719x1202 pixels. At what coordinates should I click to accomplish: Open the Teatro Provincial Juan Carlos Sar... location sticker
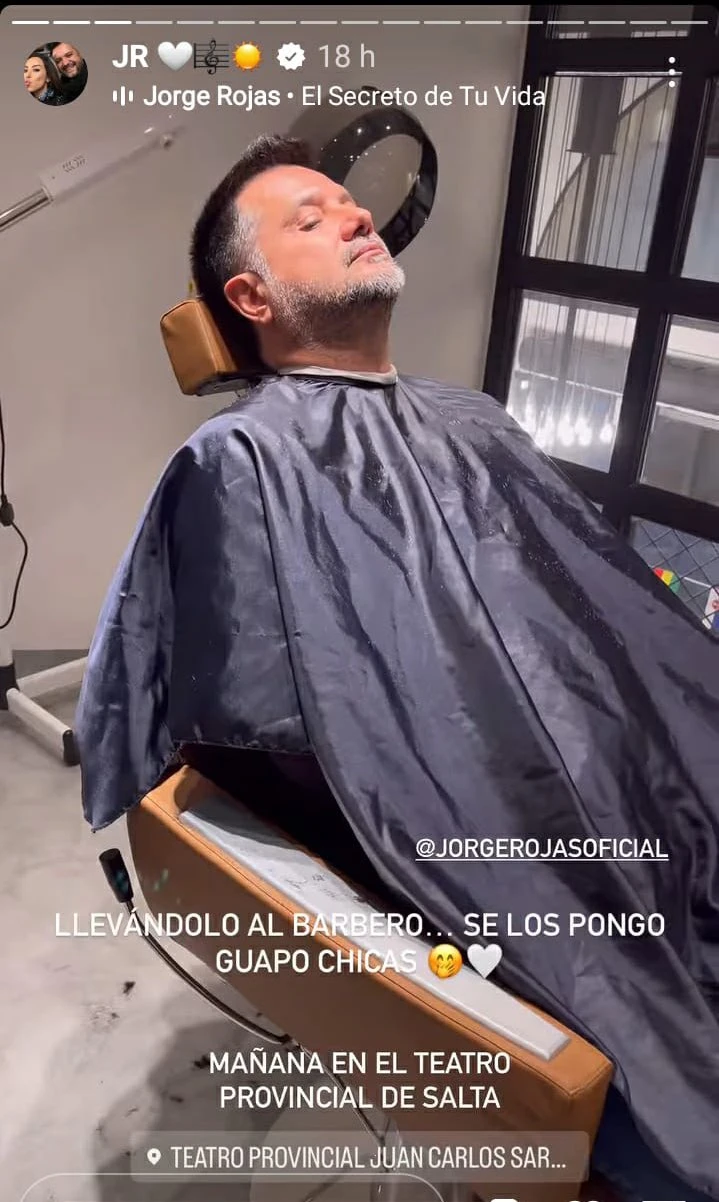point(358,1158)
